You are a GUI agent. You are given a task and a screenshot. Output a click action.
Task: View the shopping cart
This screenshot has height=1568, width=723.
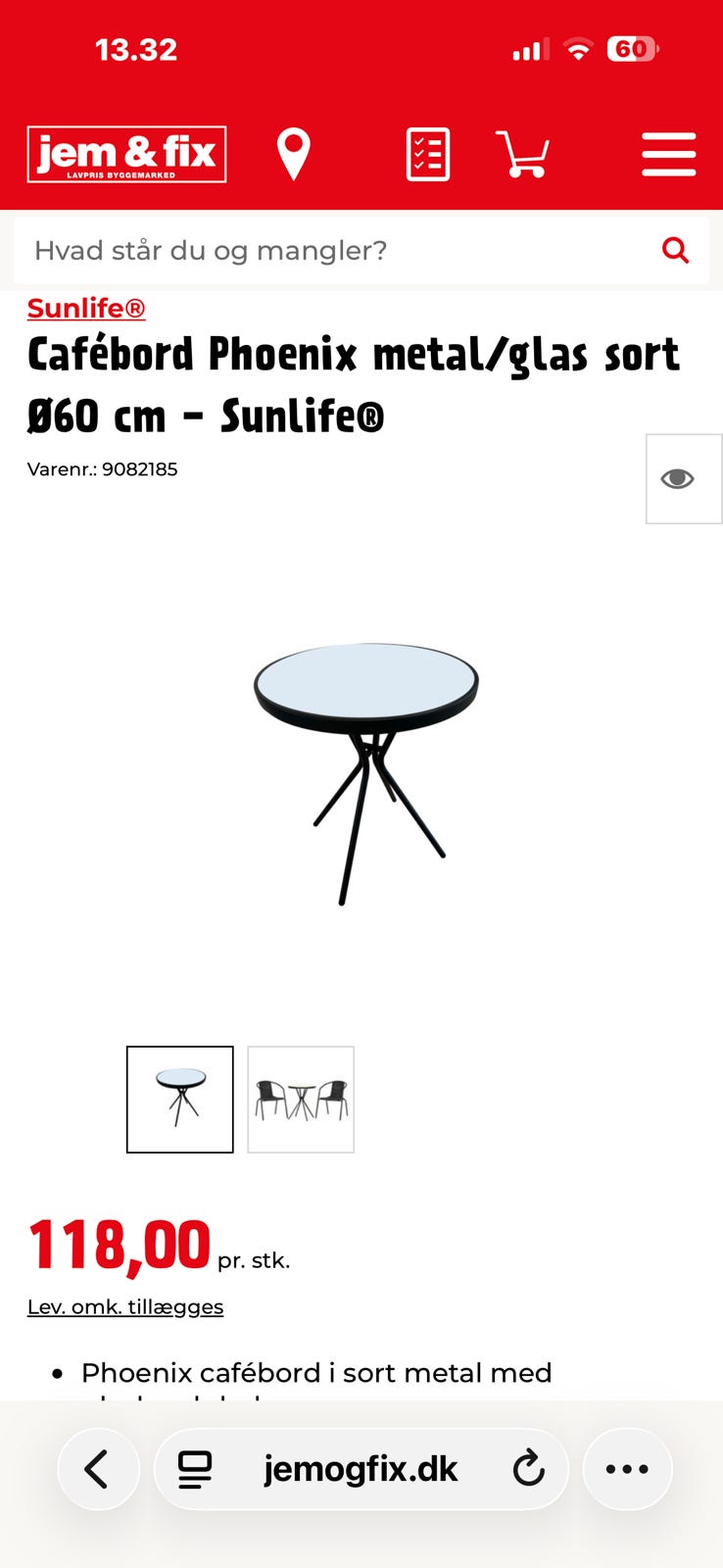click(522, 155)
